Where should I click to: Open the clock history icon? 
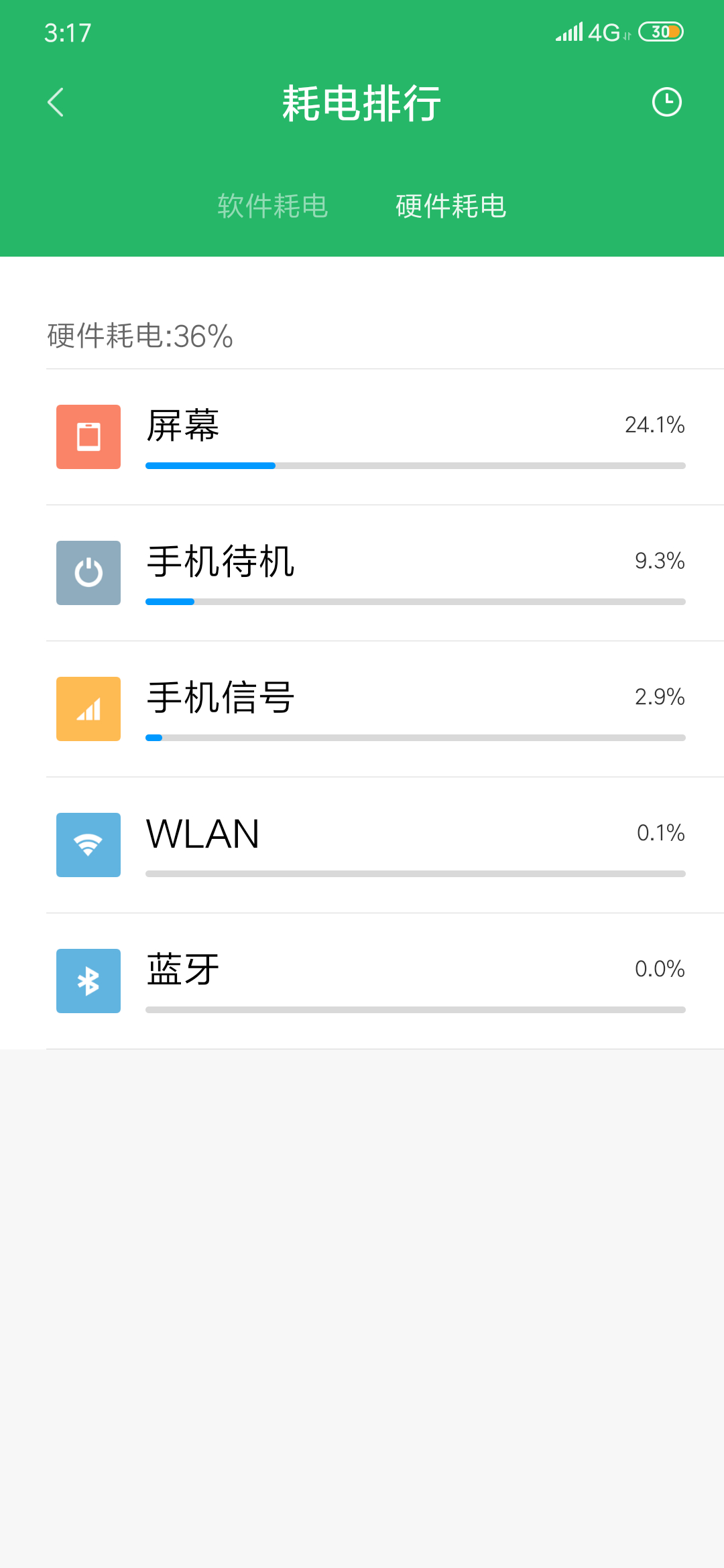pos(666,103)
